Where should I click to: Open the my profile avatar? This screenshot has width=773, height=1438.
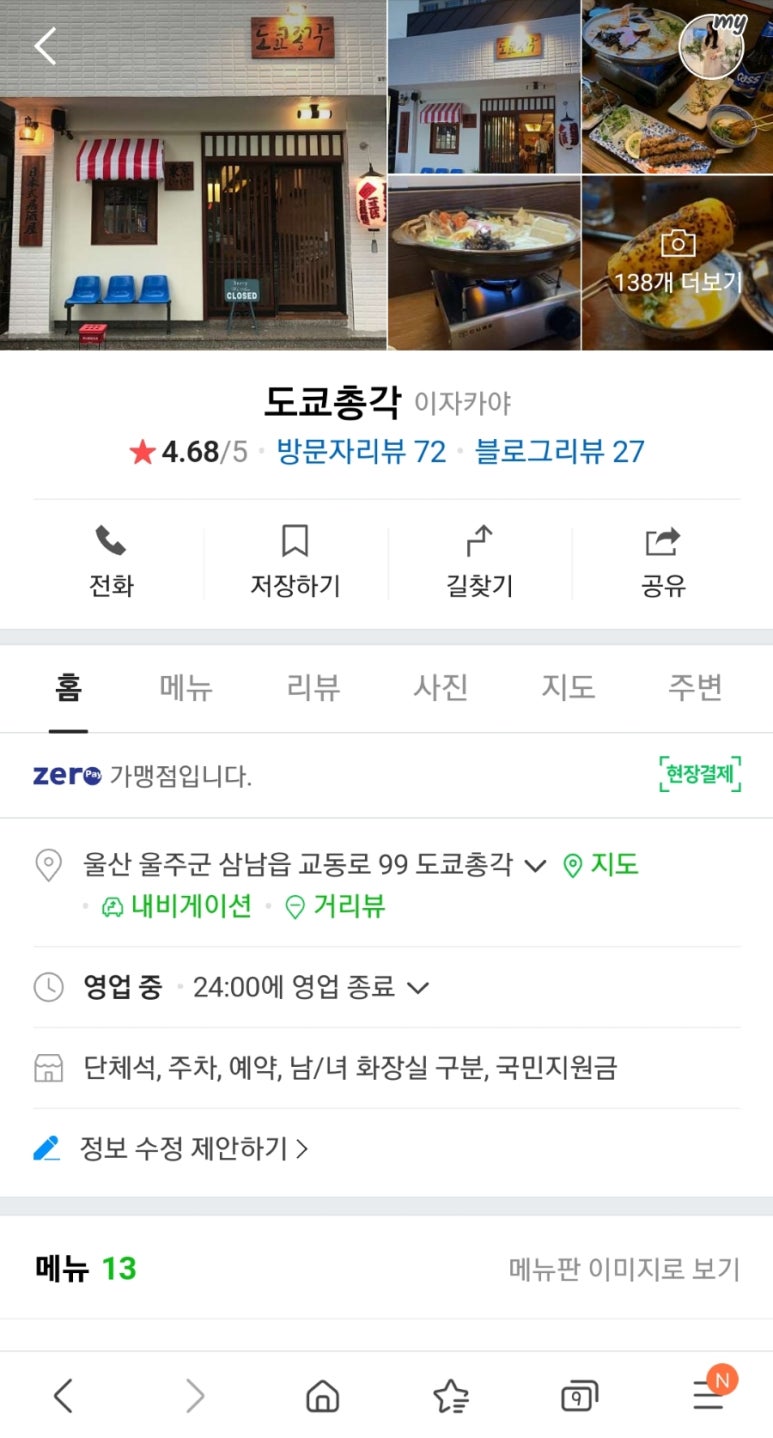(712, 46)
